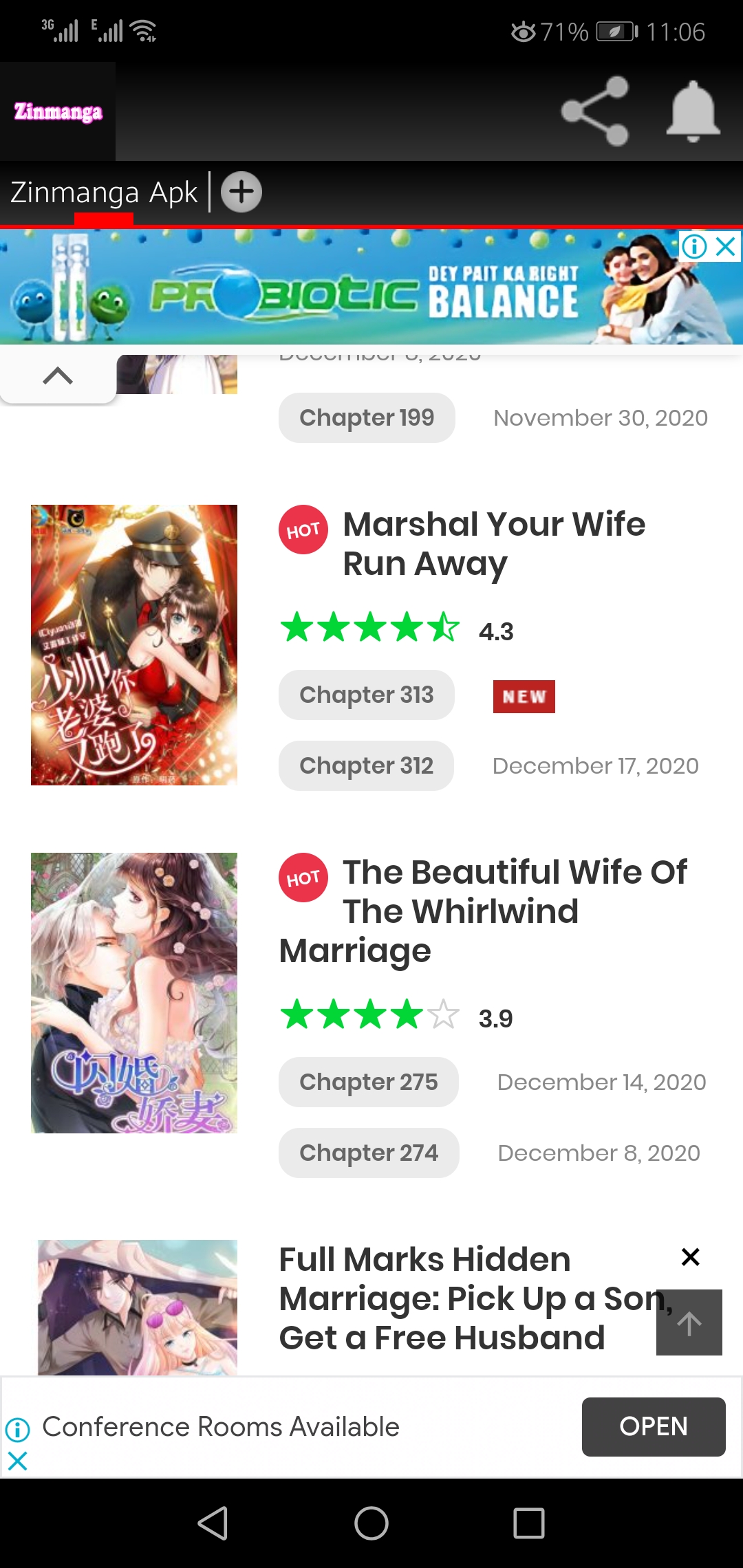Screen dimensions: 743x1568
Task: Open Chapter 199
Action: (367, 418)
